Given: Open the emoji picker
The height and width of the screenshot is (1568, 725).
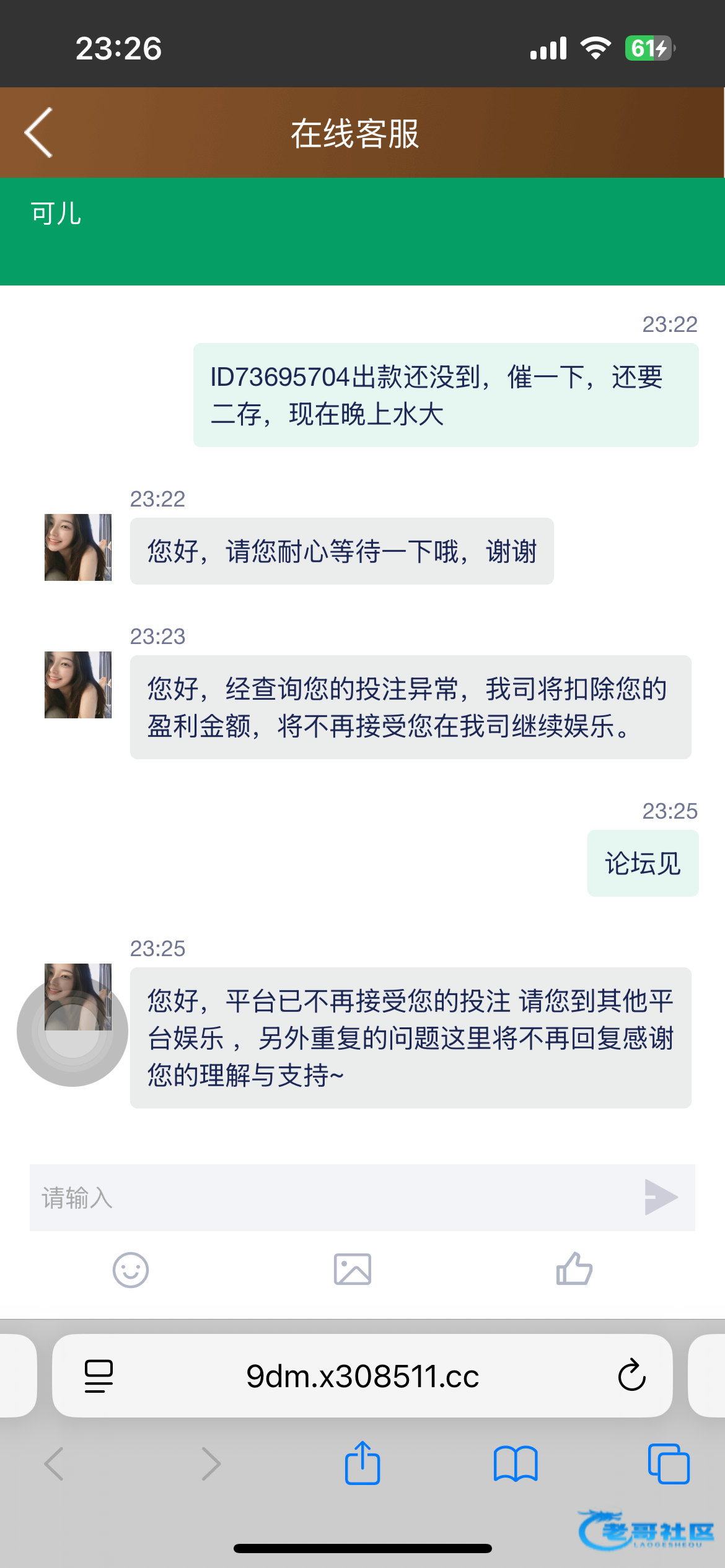Looking at the screenshot, I should [x=131, y=1270].
